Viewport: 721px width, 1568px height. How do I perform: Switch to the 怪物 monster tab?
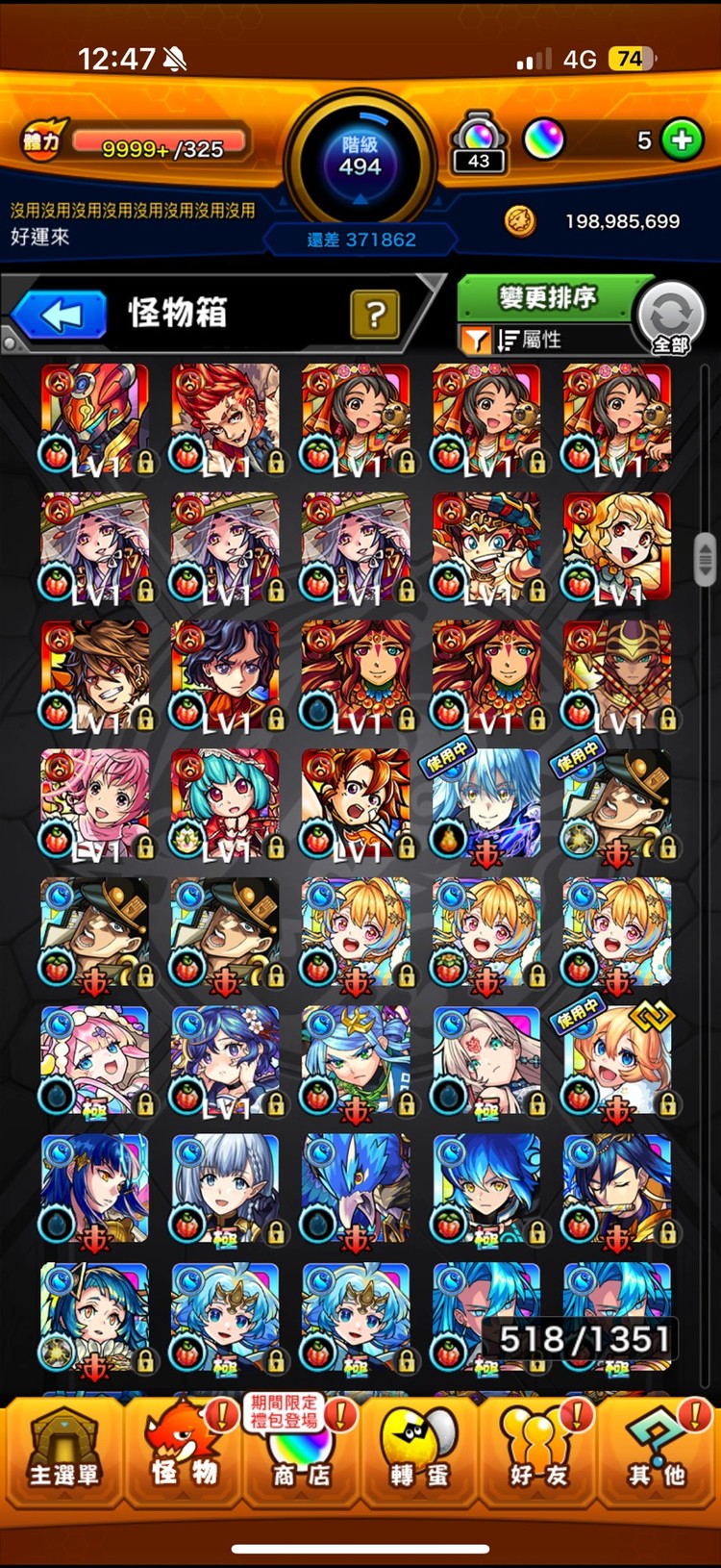[183, 1453]
